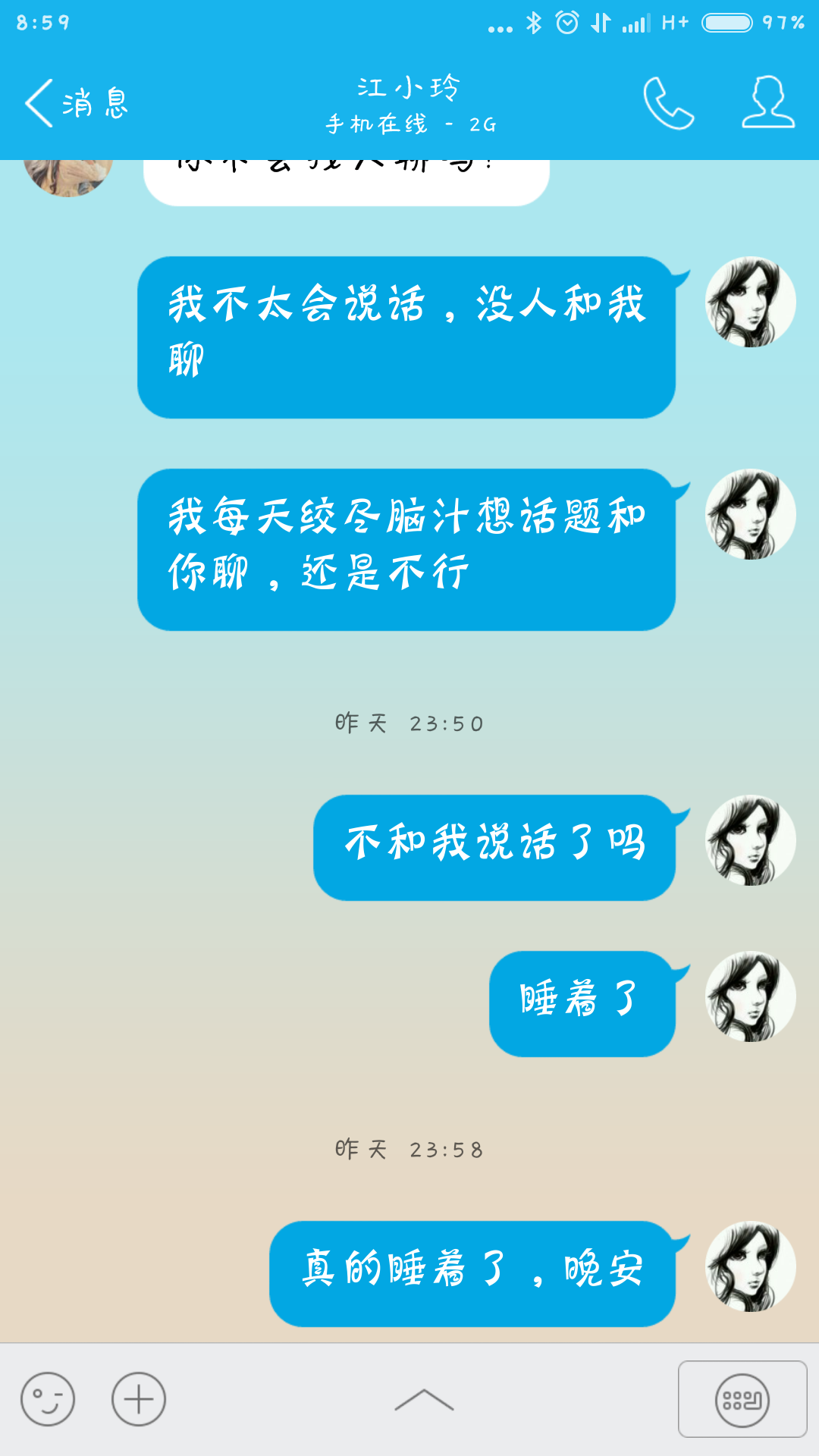This screenshot has width=819, height=1456.
Task: Go back to 消息 list
Action: [x=76, y=103]
